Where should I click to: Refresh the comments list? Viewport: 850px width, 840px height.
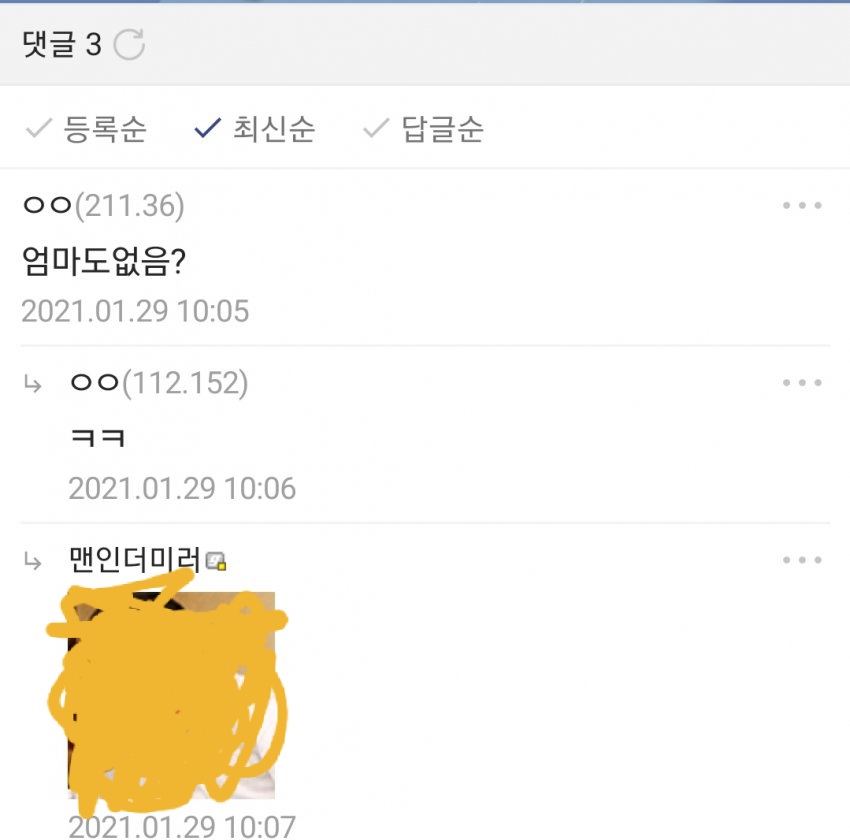[129, 45]
